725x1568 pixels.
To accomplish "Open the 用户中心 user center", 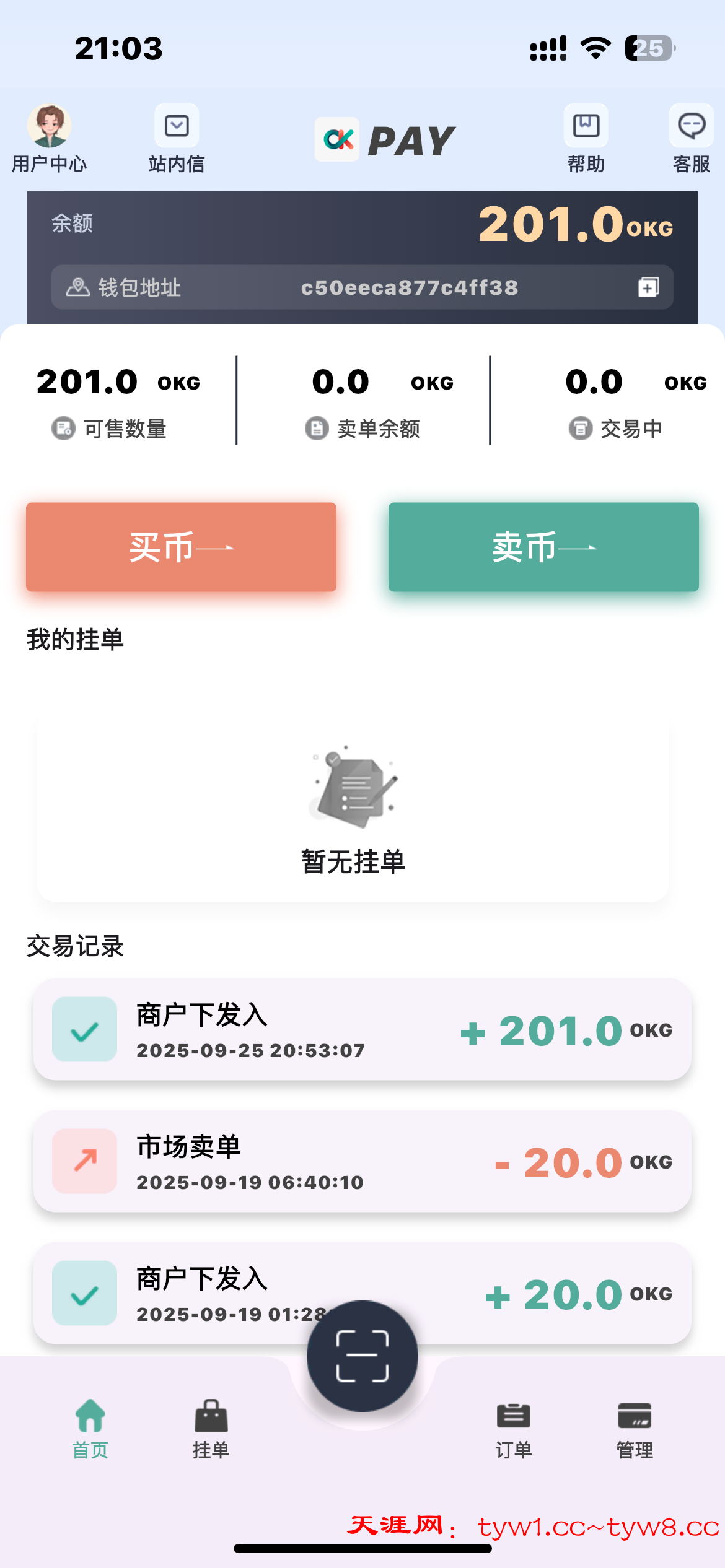I will coord(49,137).
